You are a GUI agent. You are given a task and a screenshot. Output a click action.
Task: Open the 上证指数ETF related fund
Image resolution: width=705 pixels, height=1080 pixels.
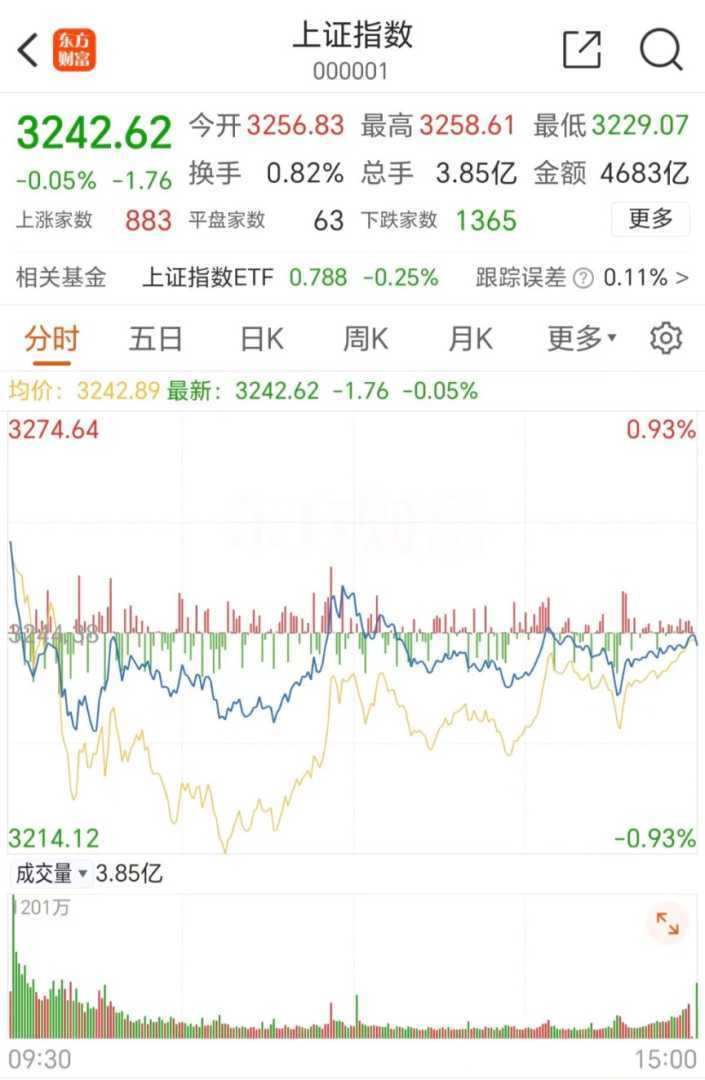(207, 278)
